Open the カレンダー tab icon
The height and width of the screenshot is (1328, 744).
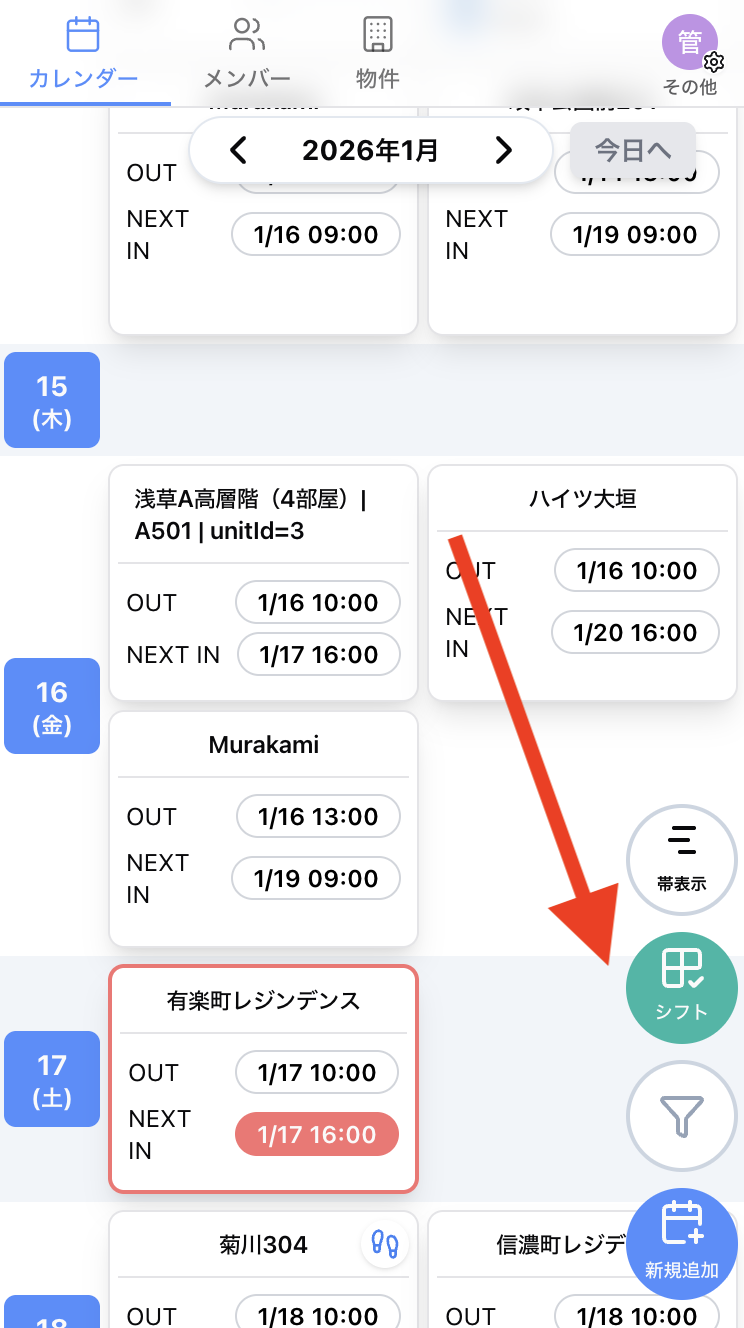[85, 33]
